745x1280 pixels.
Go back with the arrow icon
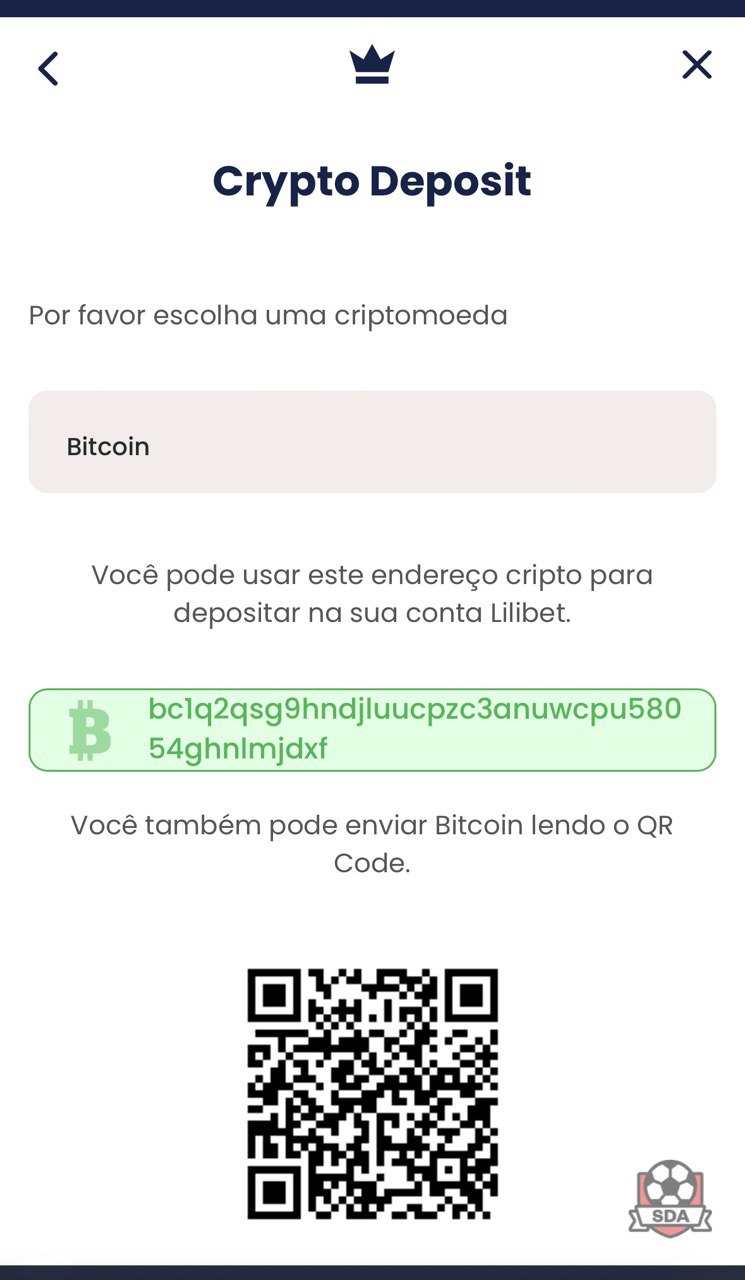click(x=48, y=69)
